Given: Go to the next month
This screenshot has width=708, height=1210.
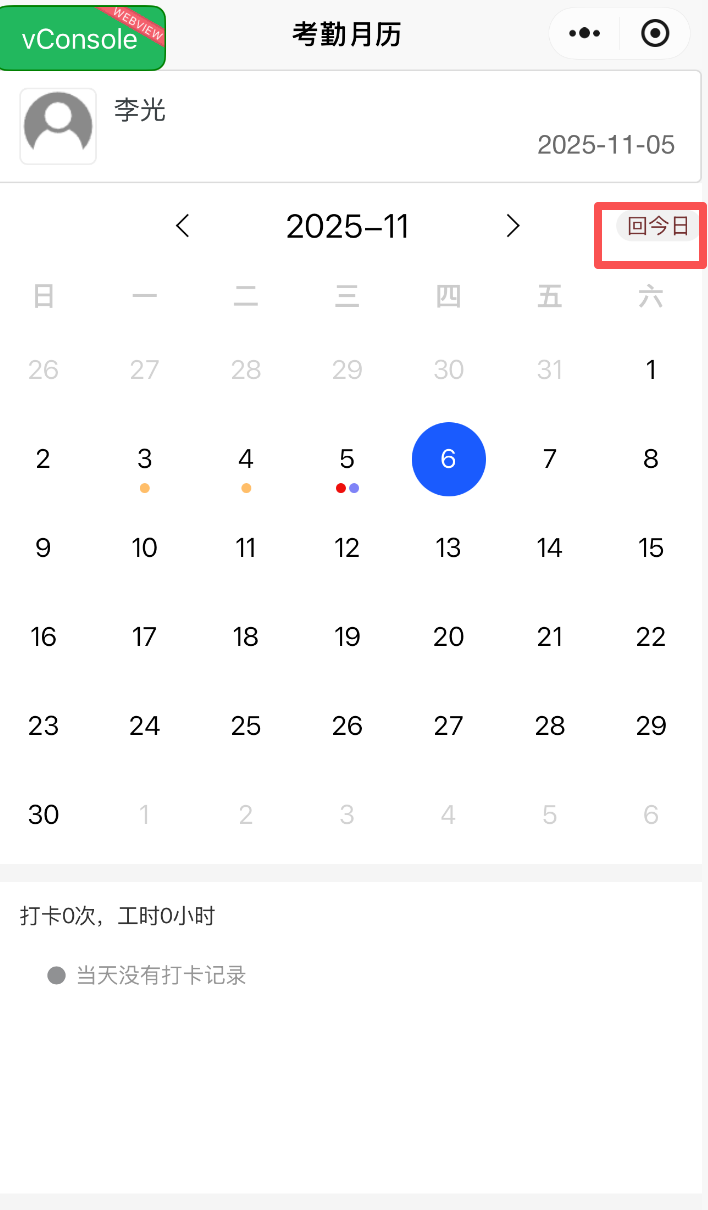Looking at the screenshot, I should click(513, 226).
